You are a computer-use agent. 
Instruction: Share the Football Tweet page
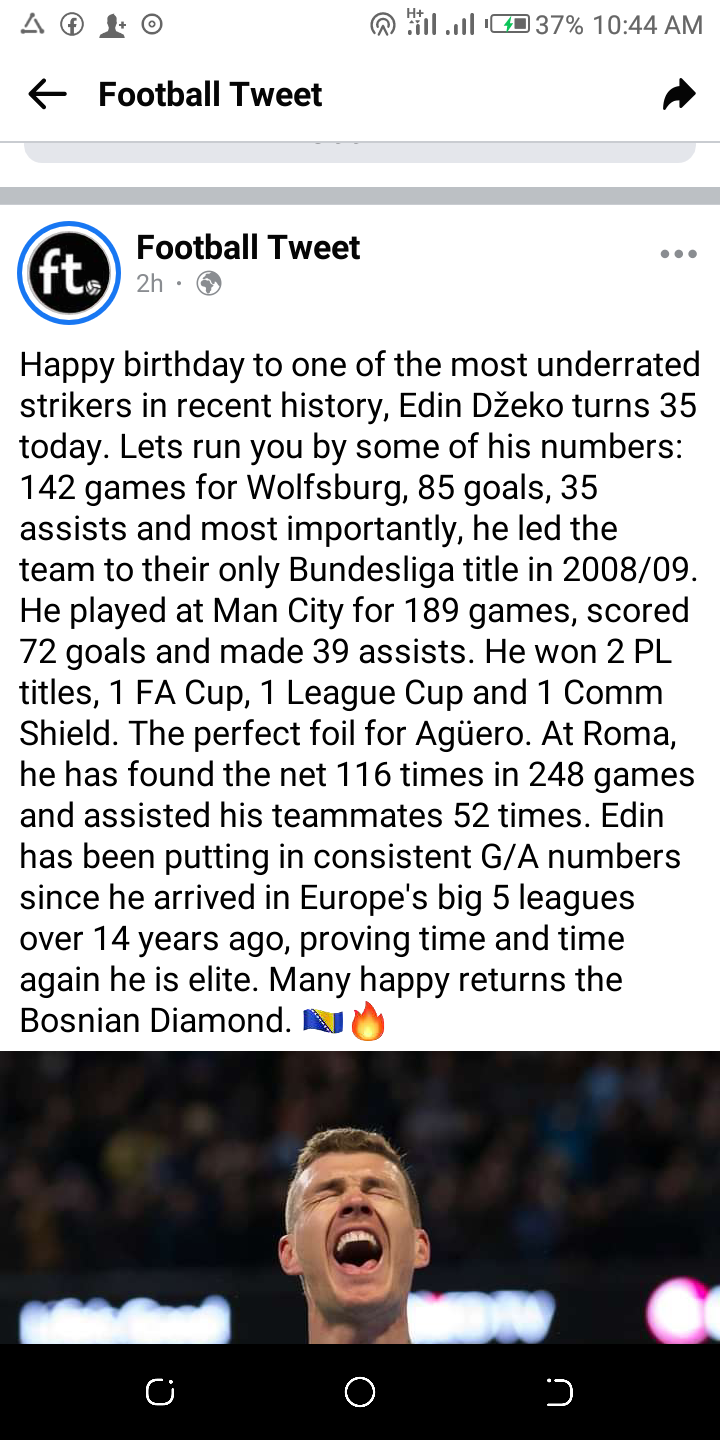(678, 95)
